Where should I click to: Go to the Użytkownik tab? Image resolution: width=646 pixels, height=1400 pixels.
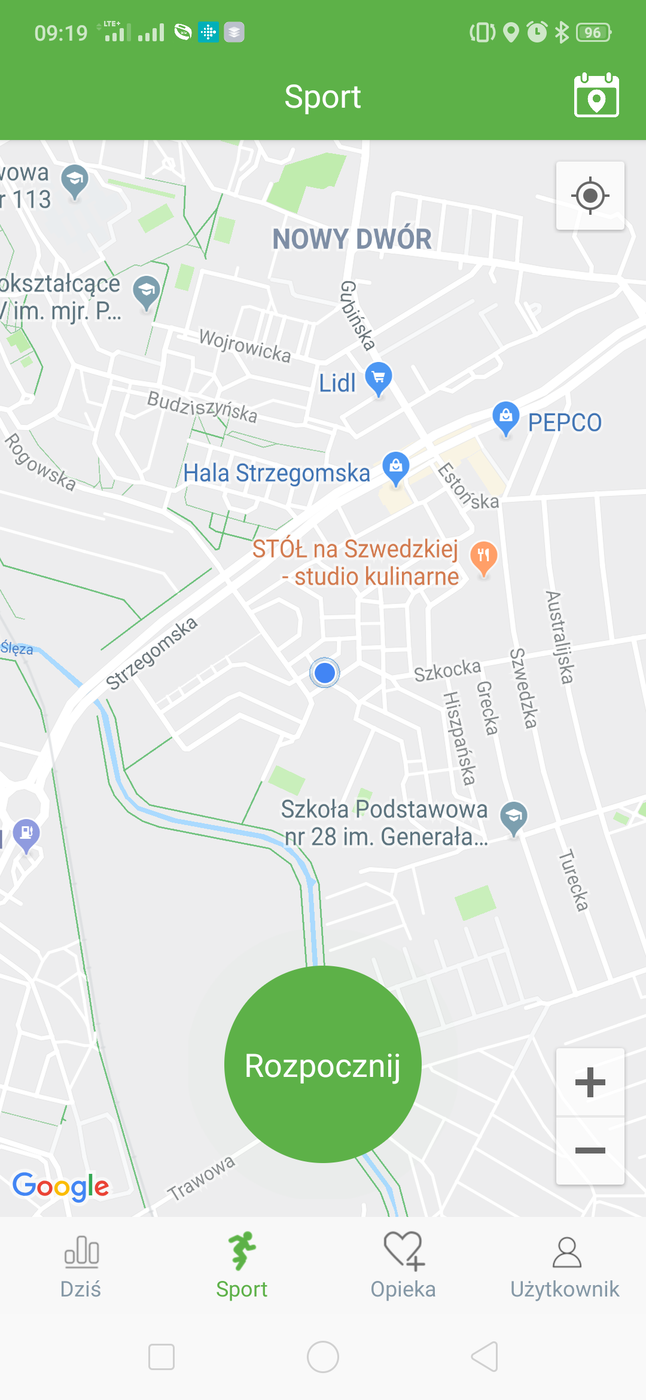565,1266
